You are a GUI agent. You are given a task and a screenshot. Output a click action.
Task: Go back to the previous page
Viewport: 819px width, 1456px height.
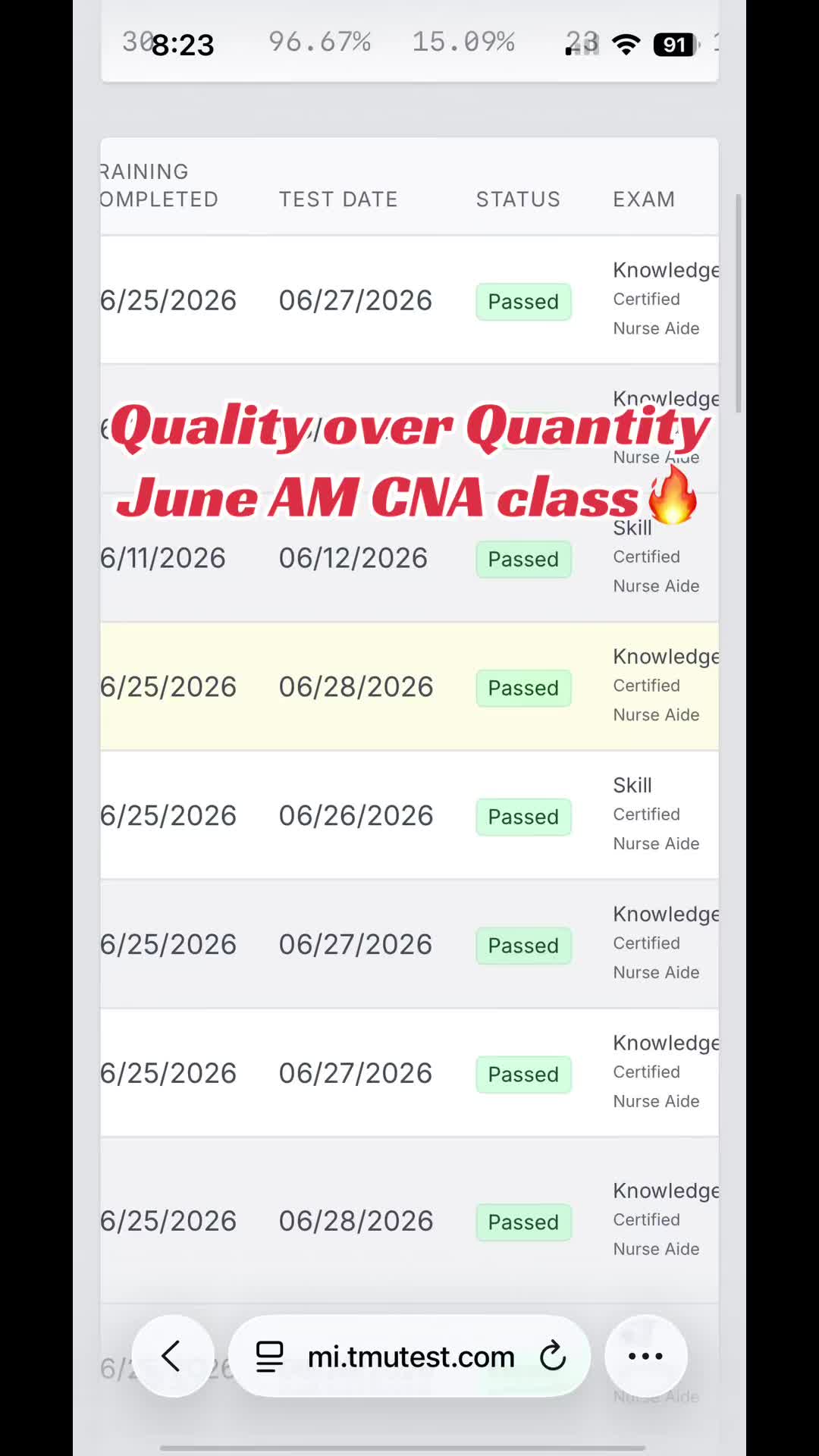point(173,1356)
